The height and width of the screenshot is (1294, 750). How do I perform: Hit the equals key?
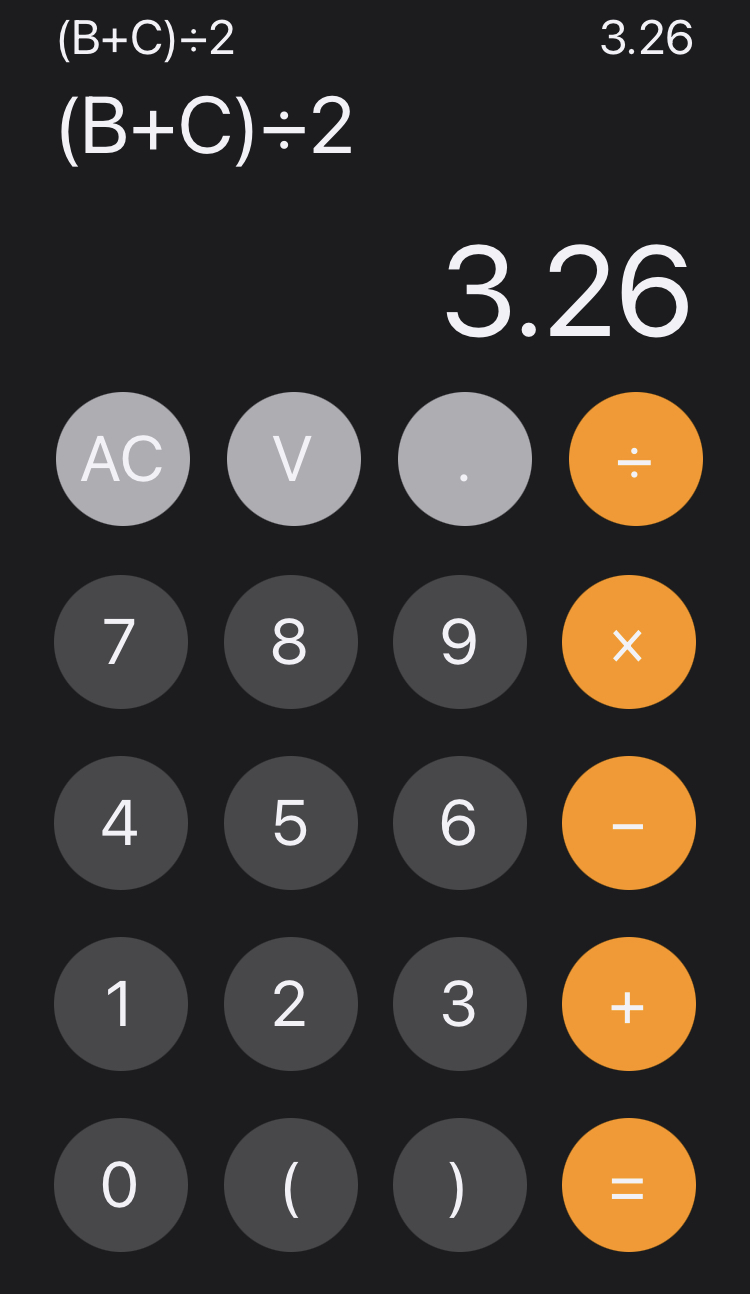629,1185
